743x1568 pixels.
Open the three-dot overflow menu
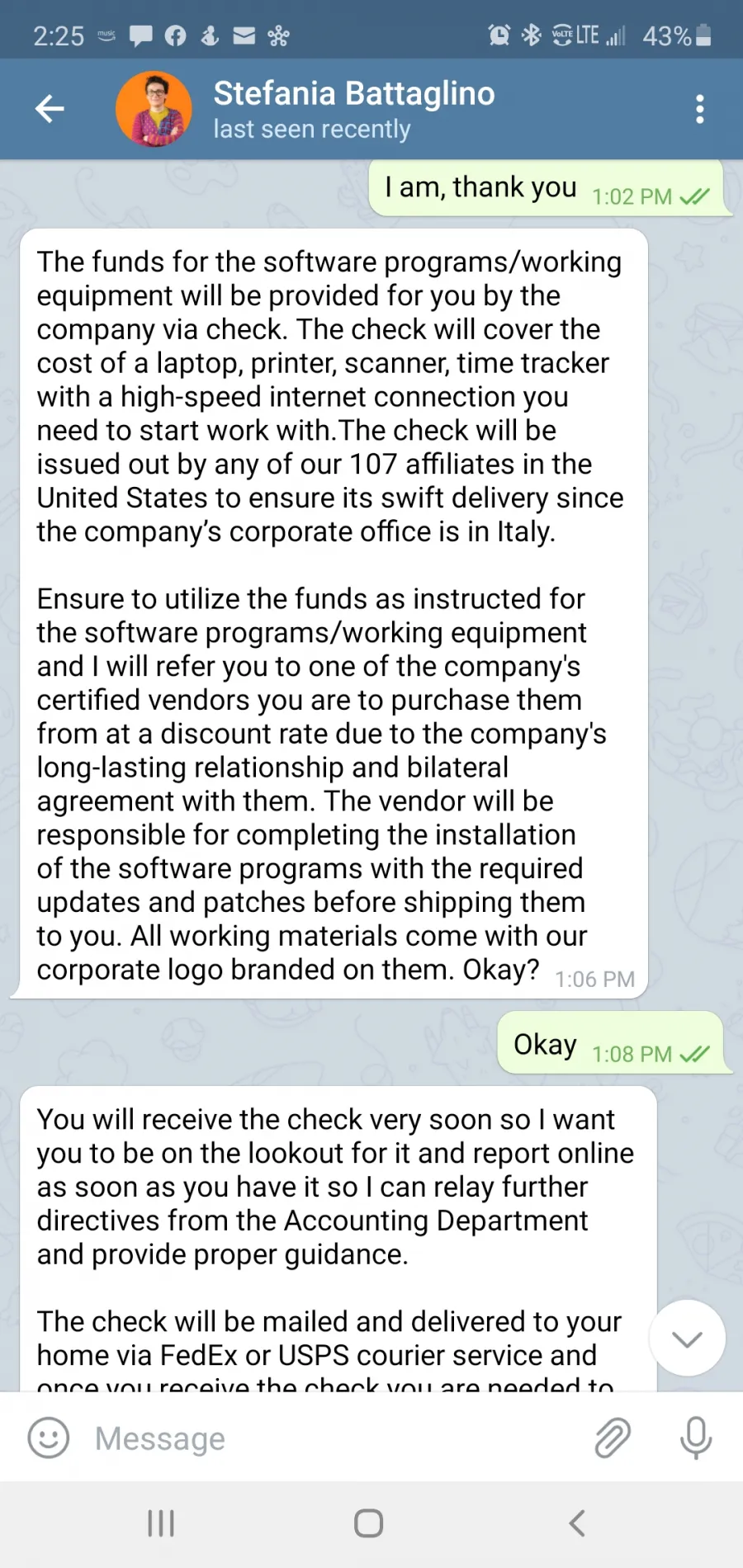point(700,109)
